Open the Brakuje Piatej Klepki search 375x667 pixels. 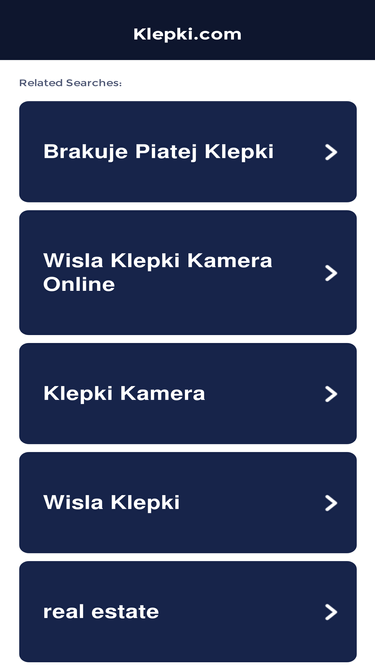[188, 151]
